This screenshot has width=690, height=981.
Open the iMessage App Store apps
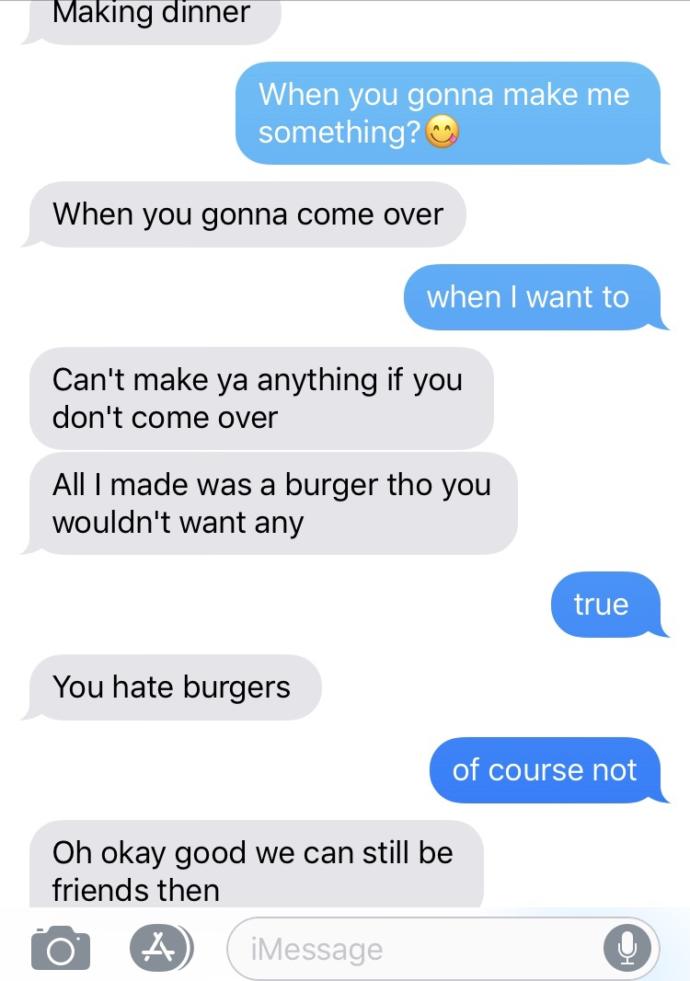[159, 947]
